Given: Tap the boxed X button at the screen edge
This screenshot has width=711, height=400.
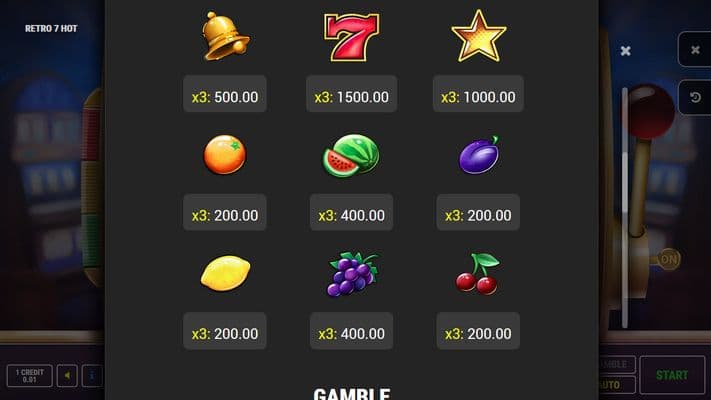Looking at the screenshot, I should click(x=695, y=49).
